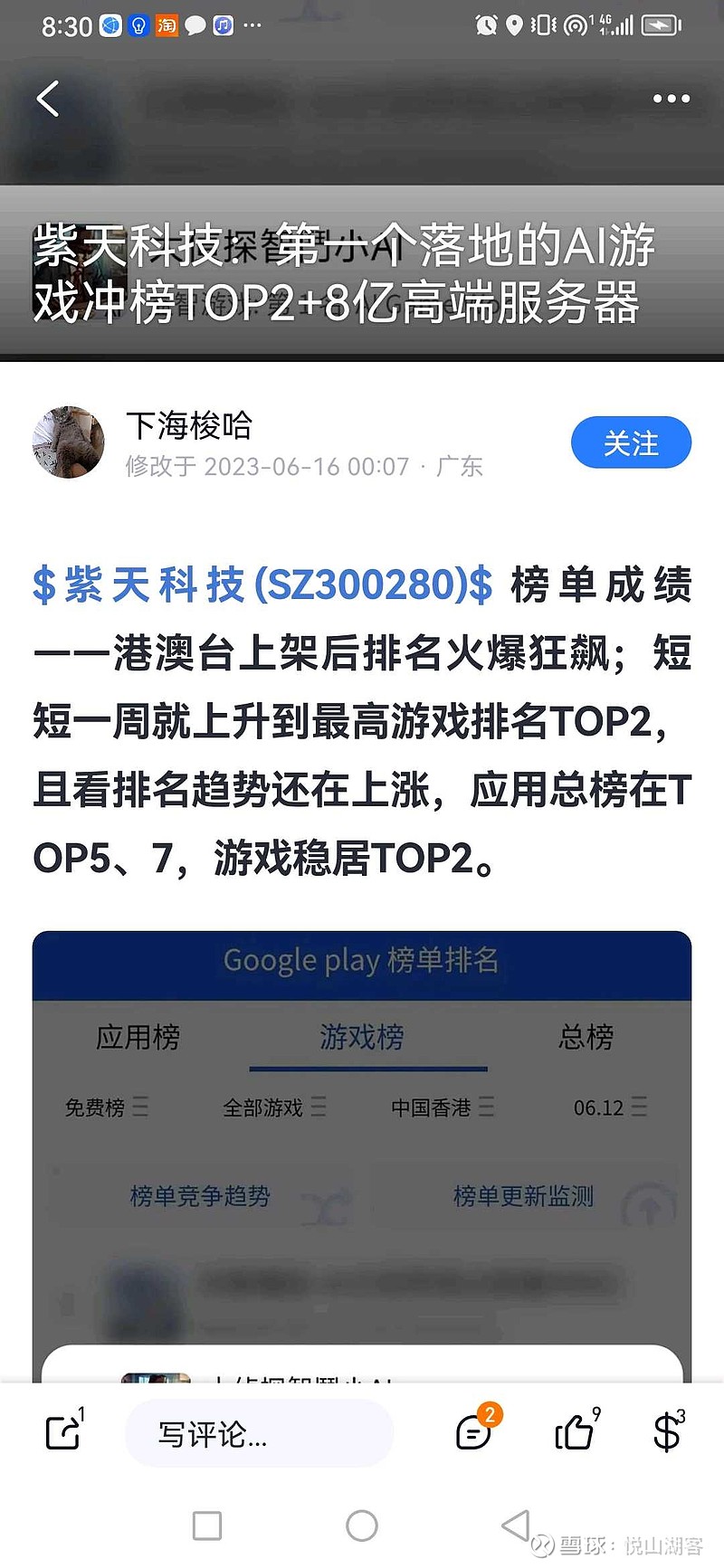Tap the 写评论 comment field
Viewport: 724px width, 1568px height.
coord(259,1433)
